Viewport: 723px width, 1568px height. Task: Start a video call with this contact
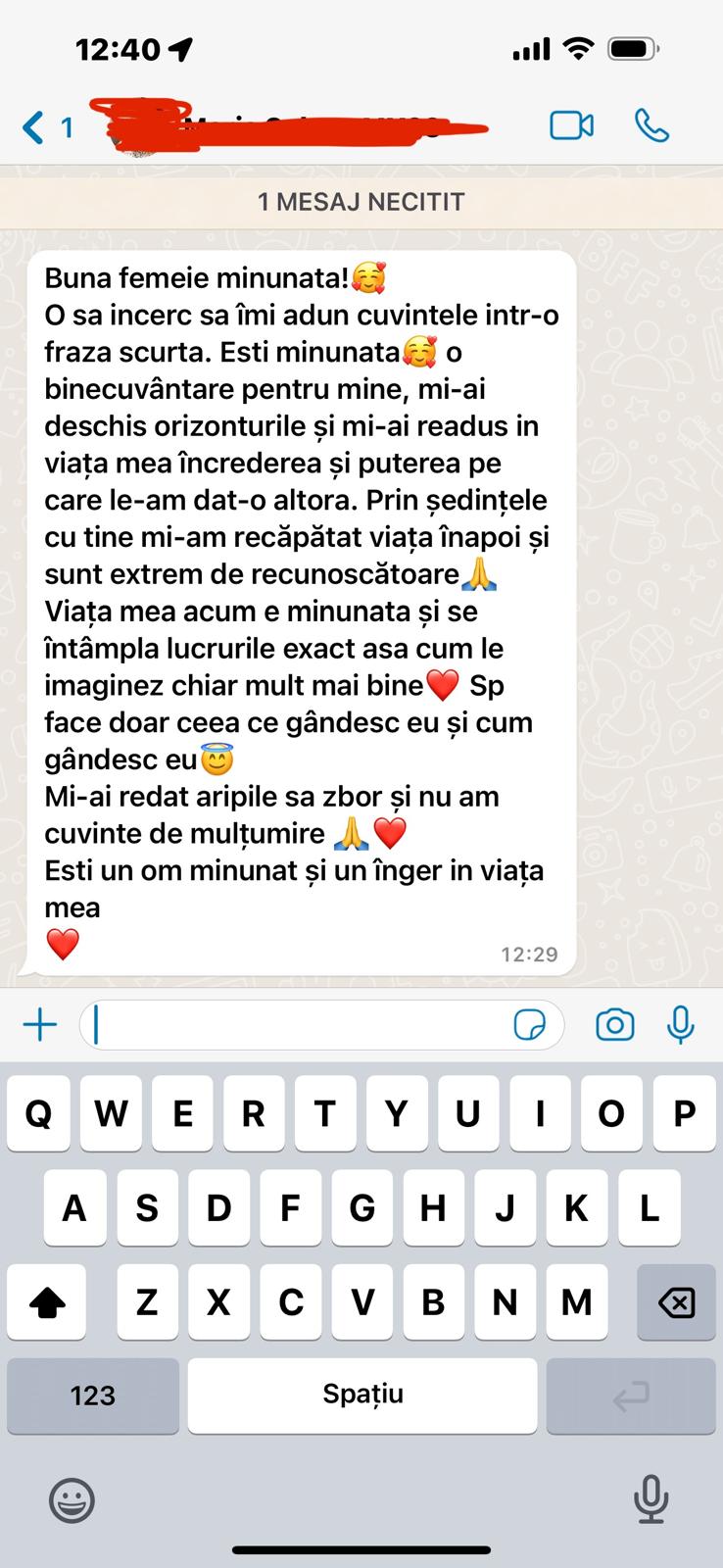(571, 126)
